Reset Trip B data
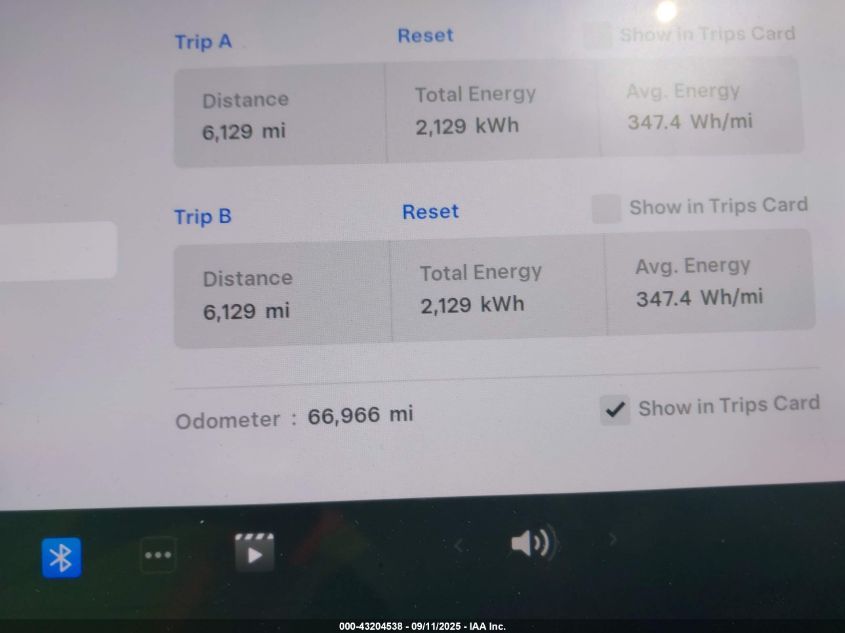Viewport: 845px width, 633px height. point(430,212)
